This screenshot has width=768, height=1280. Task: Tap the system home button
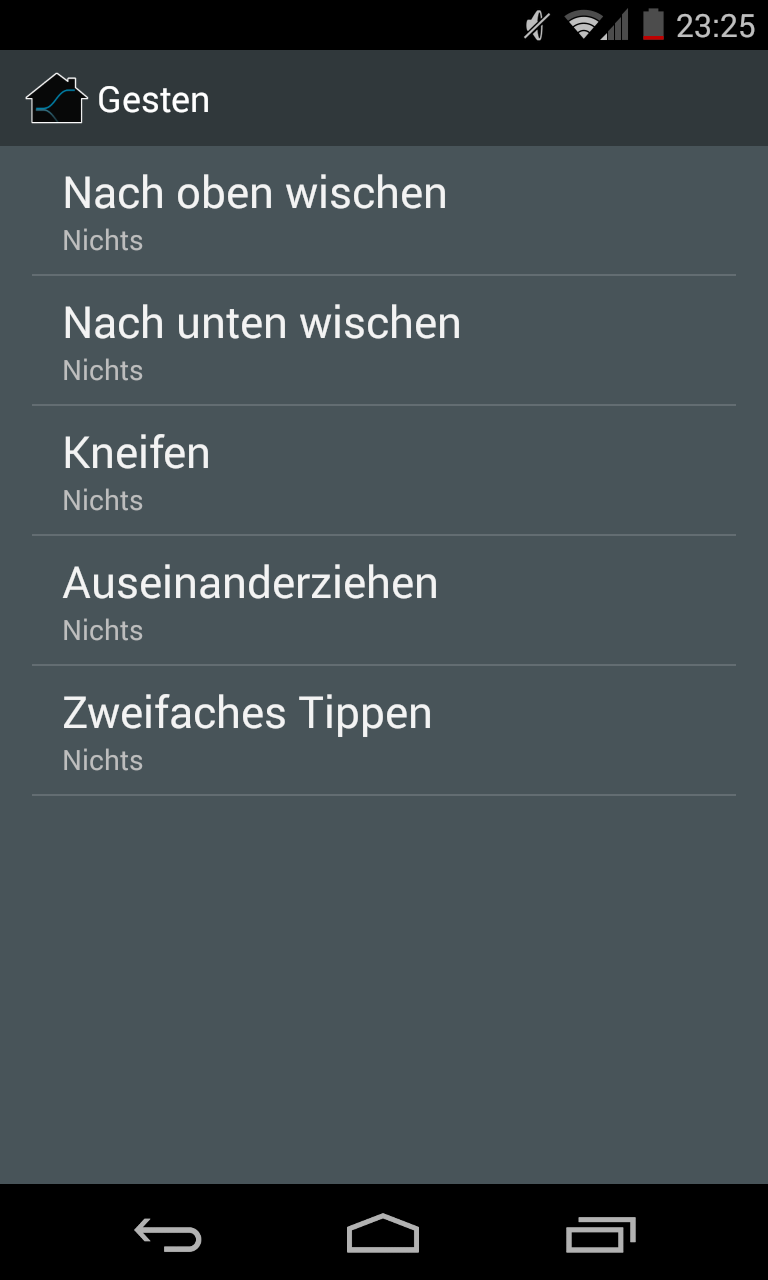(383, 1236)
